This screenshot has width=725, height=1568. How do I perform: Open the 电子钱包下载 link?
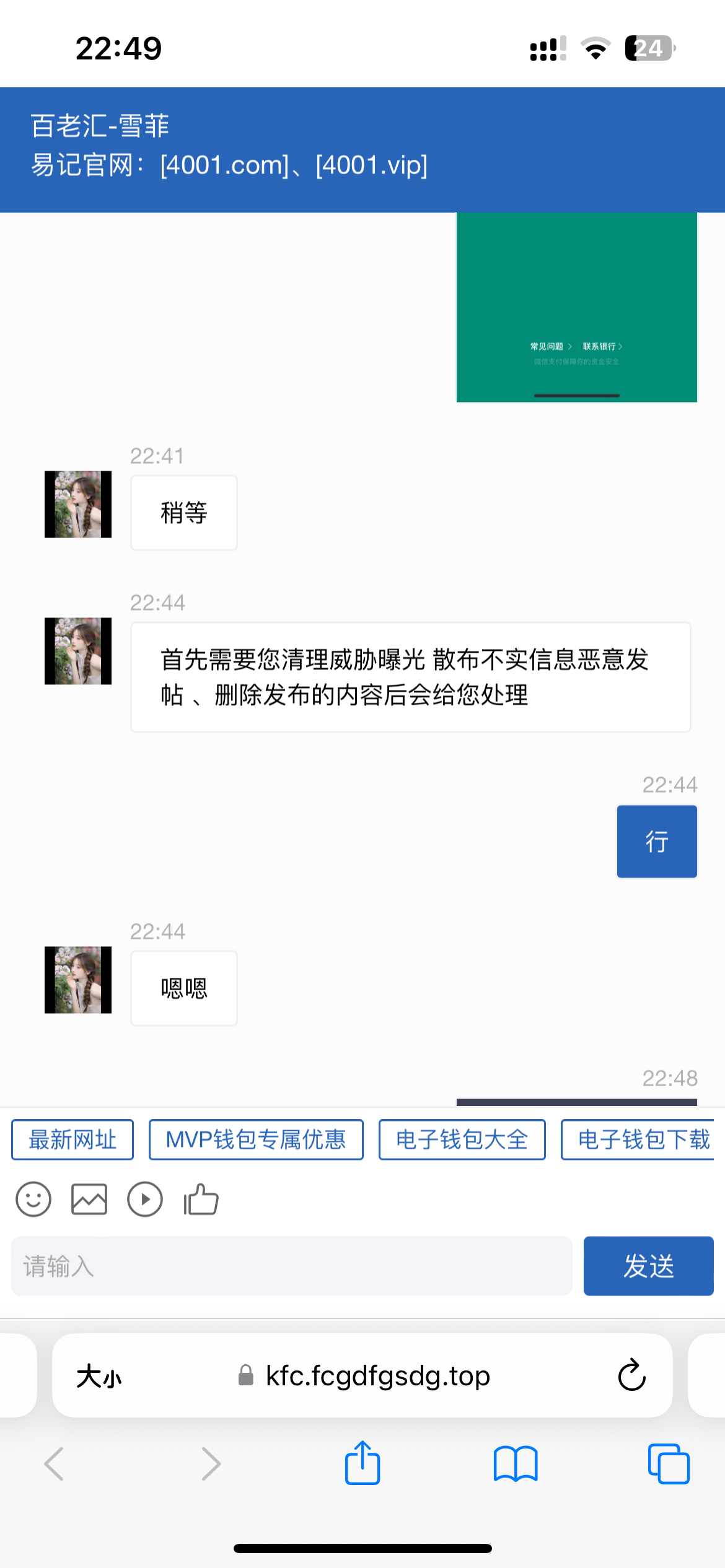pyautogui.click(x=641, y=1138)
